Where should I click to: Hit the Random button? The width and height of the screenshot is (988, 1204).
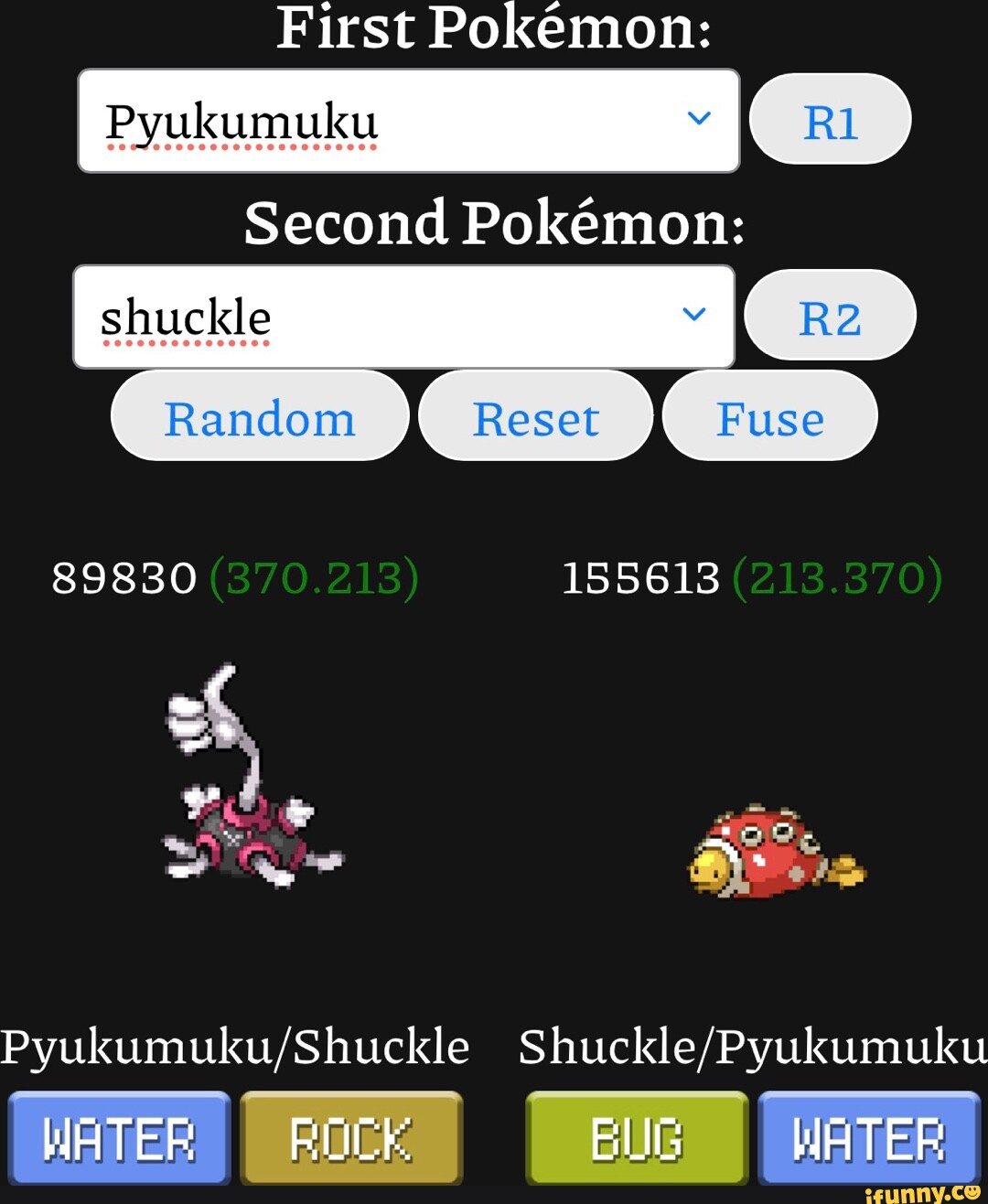click(x=260, y=417)
